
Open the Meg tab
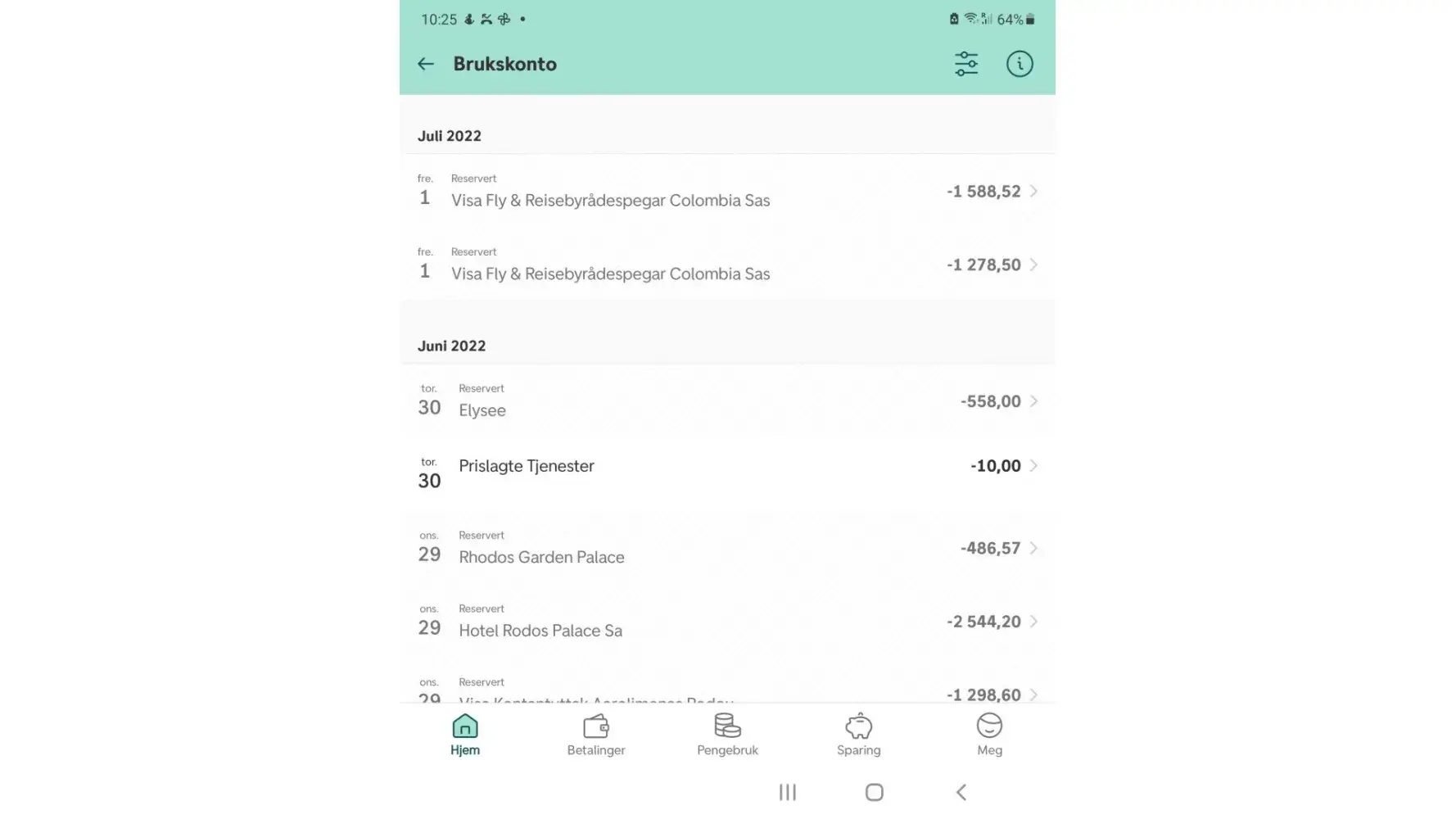point(989,735)
